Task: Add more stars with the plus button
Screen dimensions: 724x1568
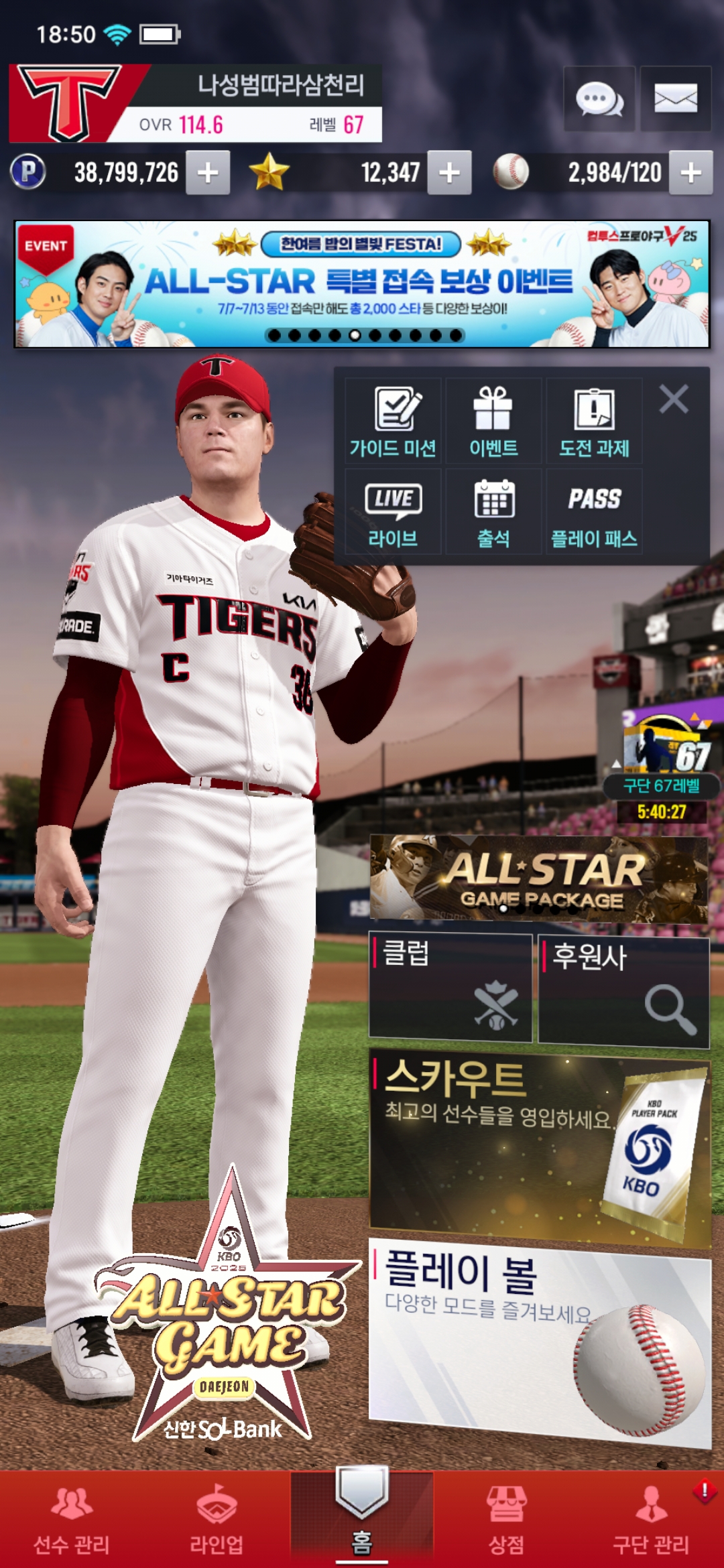Action: point(449,173)
